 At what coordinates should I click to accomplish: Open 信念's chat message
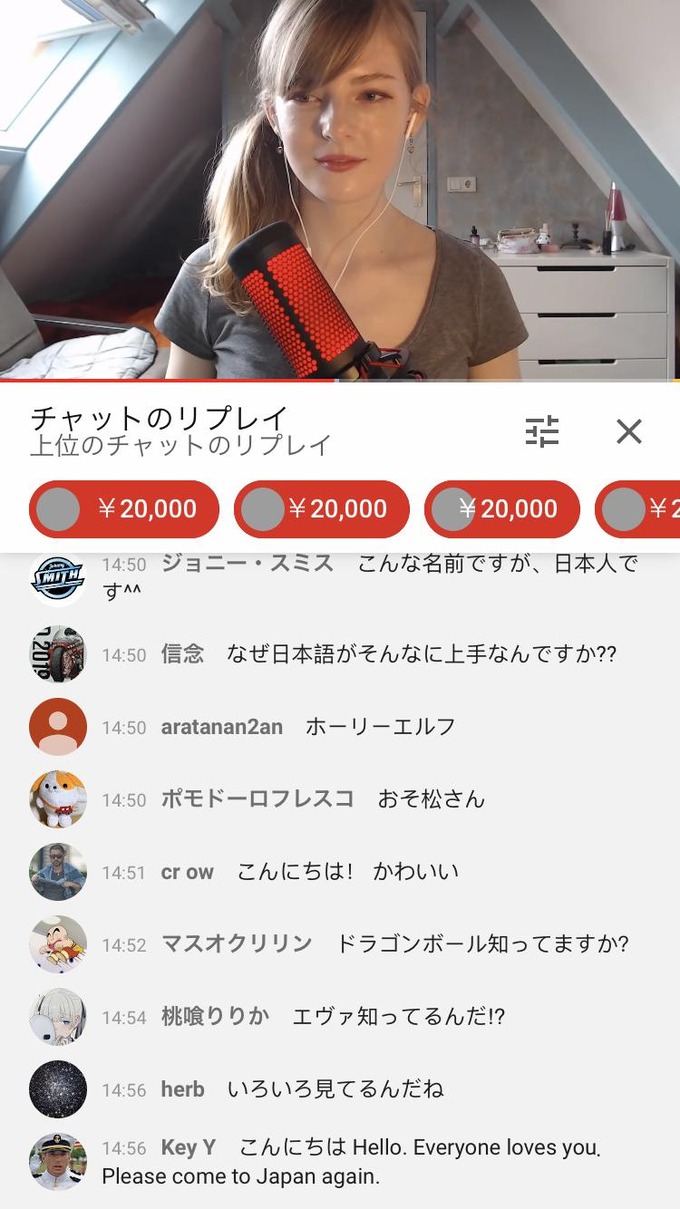tap(340, 654)
